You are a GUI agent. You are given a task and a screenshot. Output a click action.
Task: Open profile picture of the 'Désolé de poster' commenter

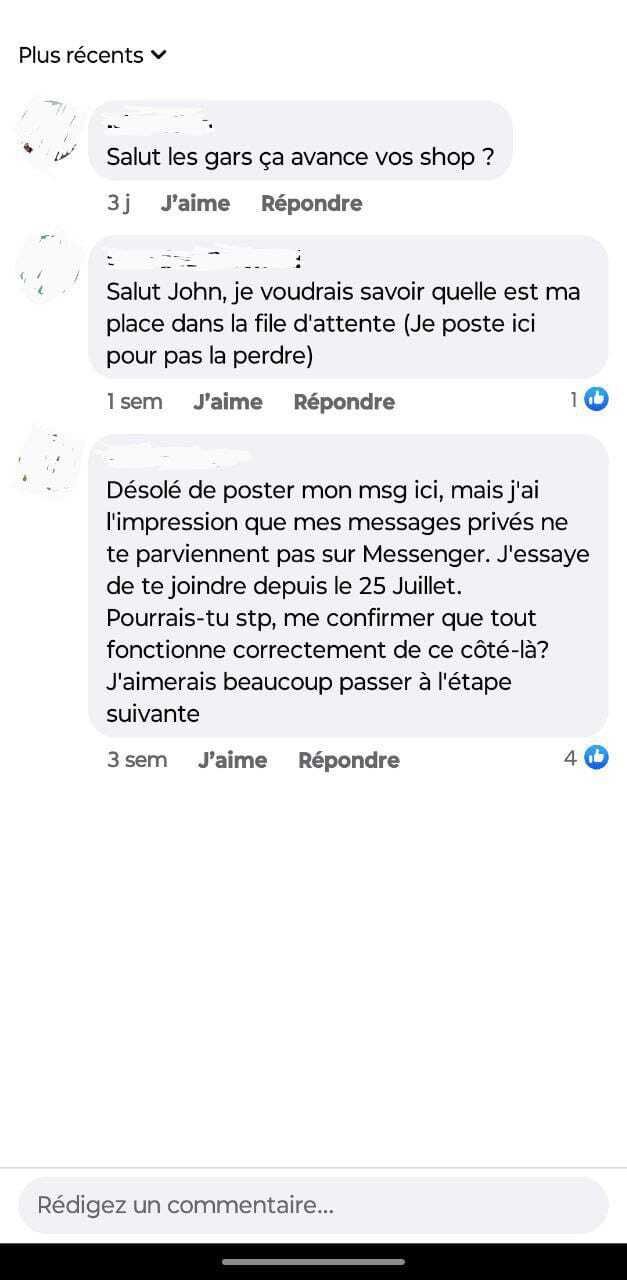point(49,462)
